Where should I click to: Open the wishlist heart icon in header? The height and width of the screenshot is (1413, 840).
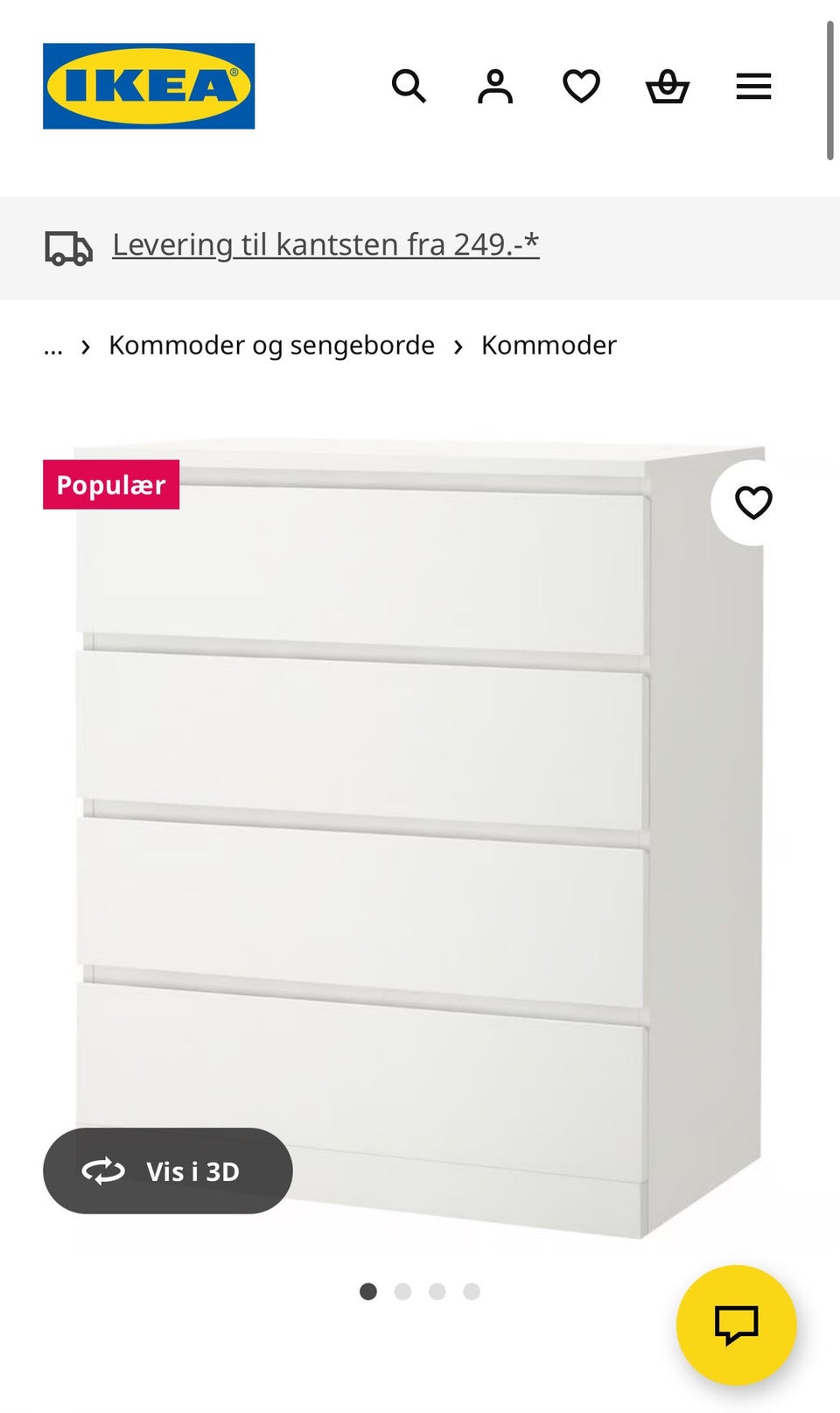coord(580,86)
